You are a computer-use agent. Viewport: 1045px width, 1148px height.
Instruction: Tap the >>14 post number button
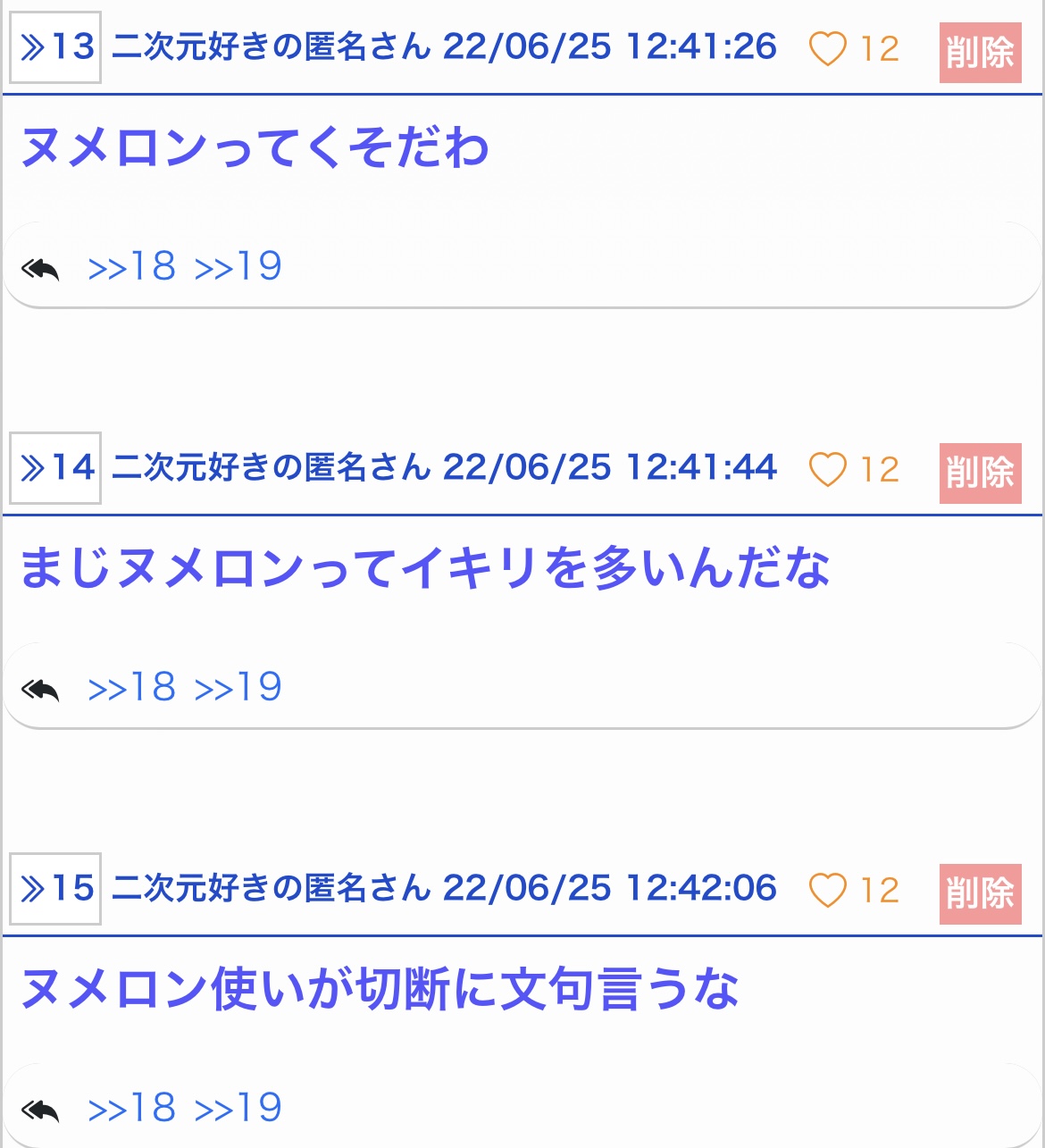tap(55, 468)
